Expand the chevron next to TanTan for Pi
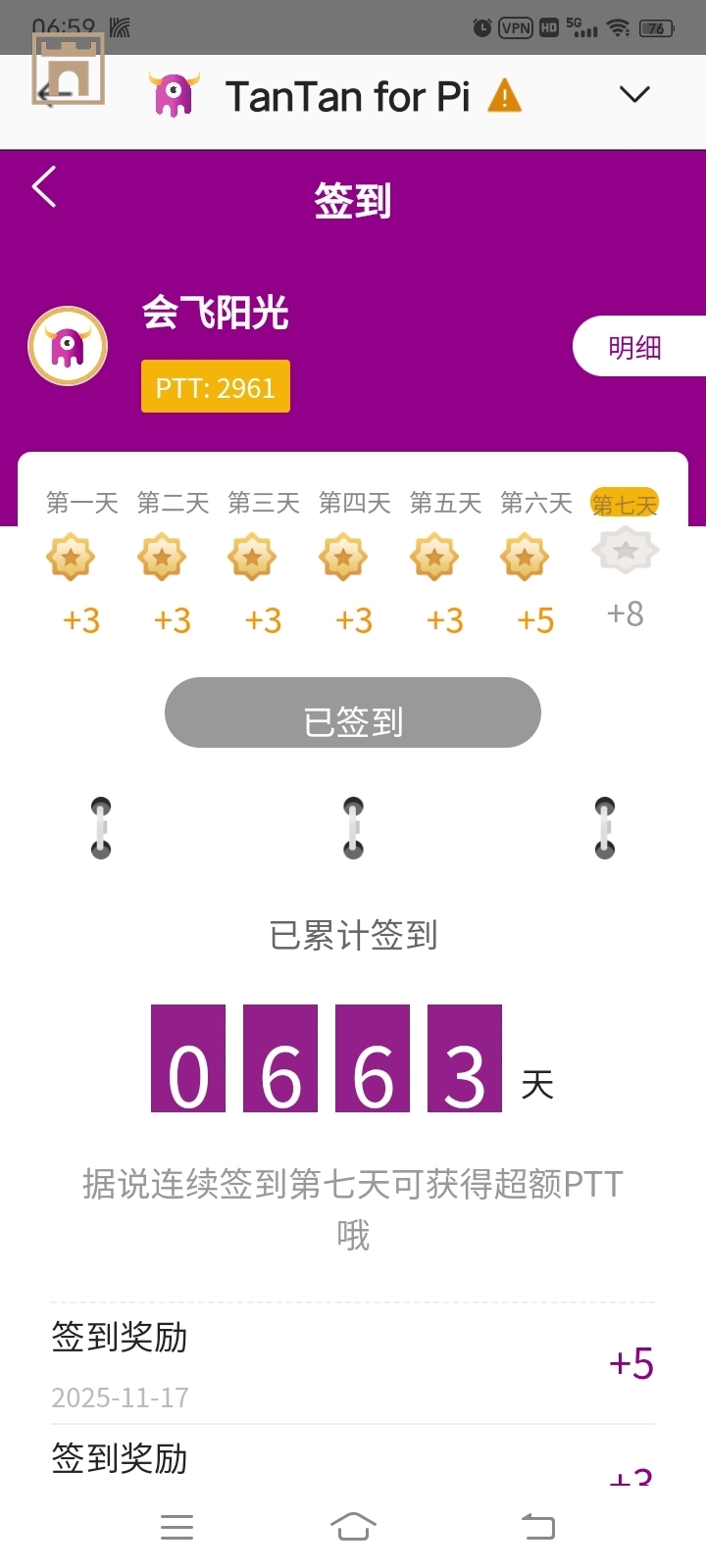This screenshot has height=1568, width=706. point(634,94)
